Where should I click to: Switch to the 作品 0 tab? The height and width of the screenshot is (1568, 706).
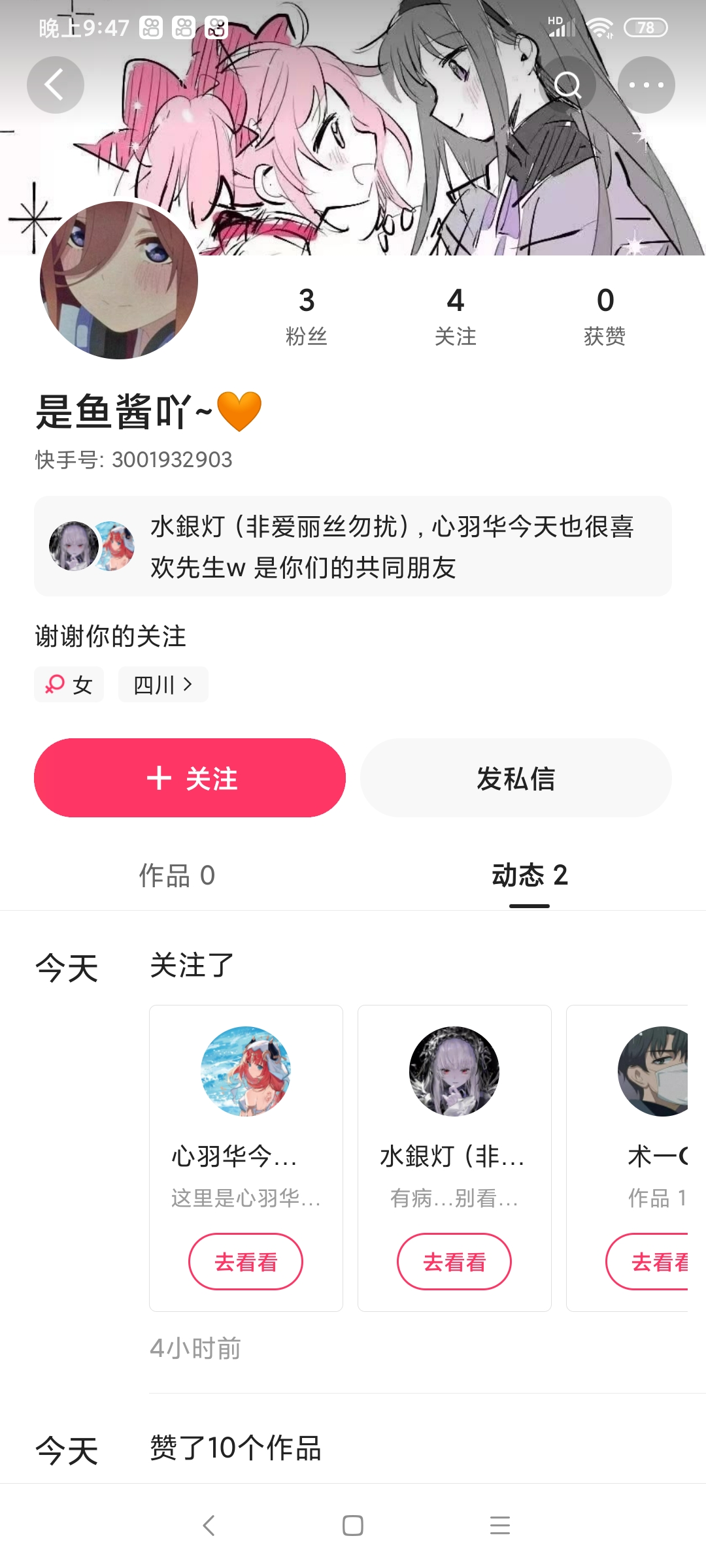coord(176,875)
